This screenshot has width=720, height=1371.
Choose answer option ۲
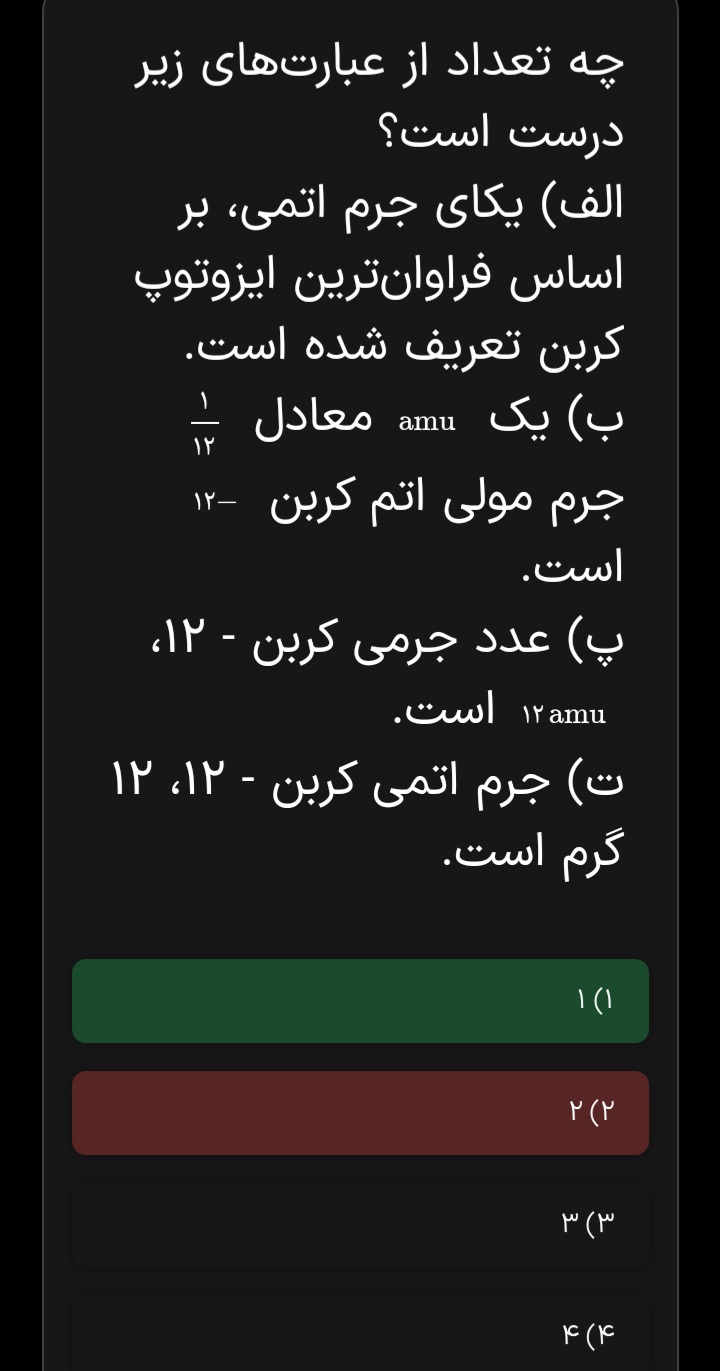[x=360, y=1112]
